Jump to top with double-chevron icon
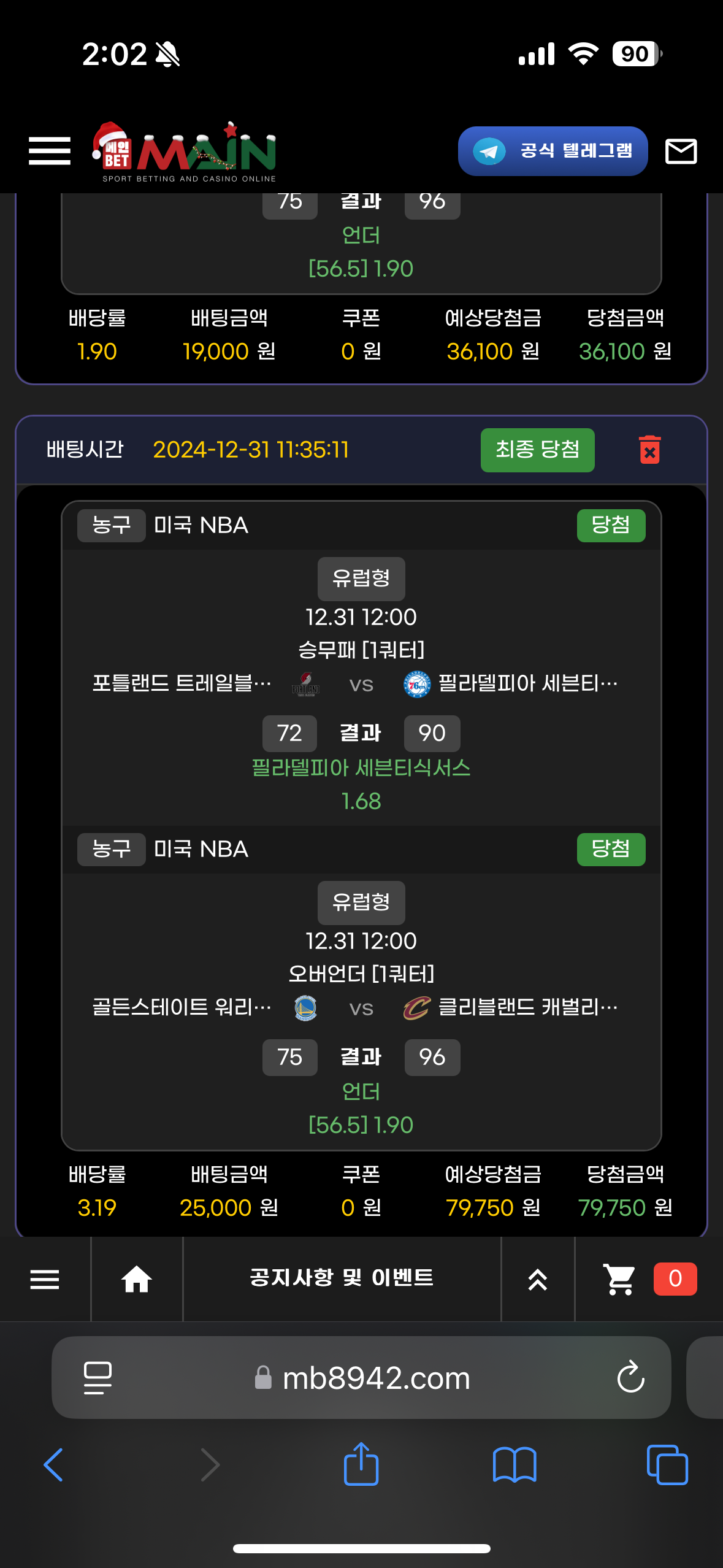 pyautogui.click(x=537, y=1279)
